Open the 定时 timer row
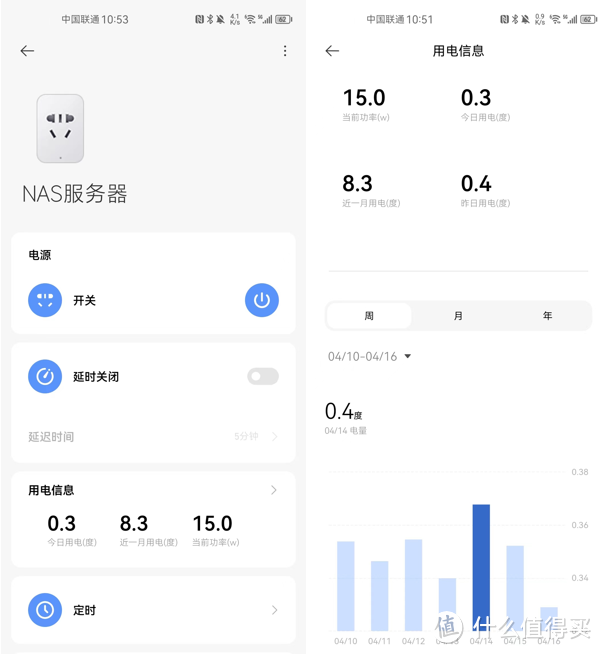The image size is (601, 654). click(x=153, y=610)
